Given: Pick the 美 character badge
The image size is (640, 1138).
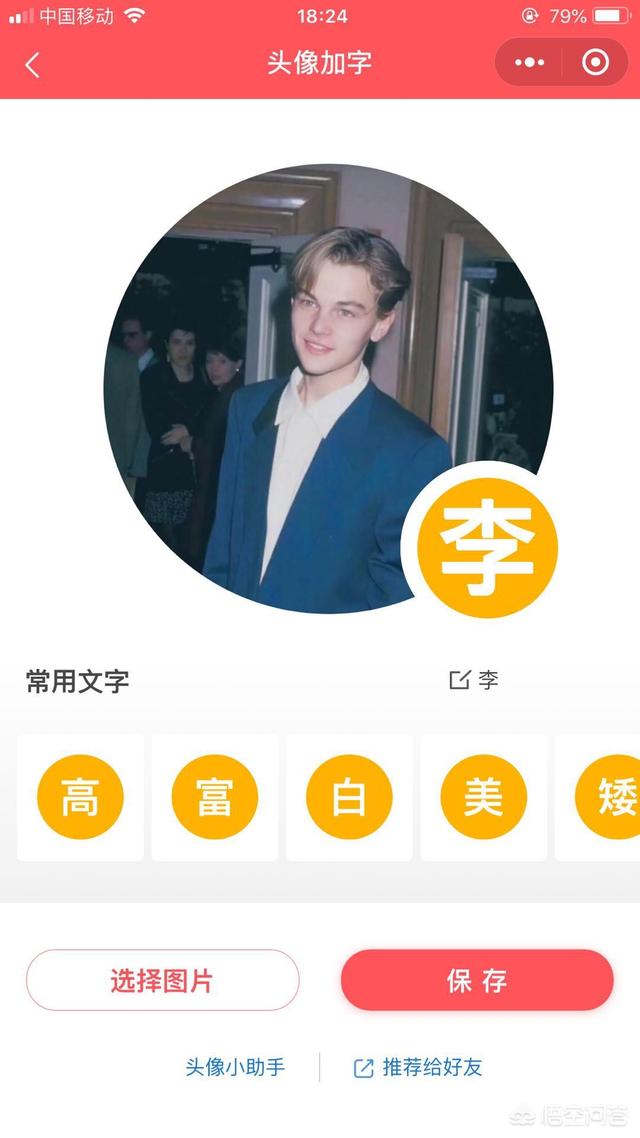Looking at the screenshot, I should (x=483, y=797).
